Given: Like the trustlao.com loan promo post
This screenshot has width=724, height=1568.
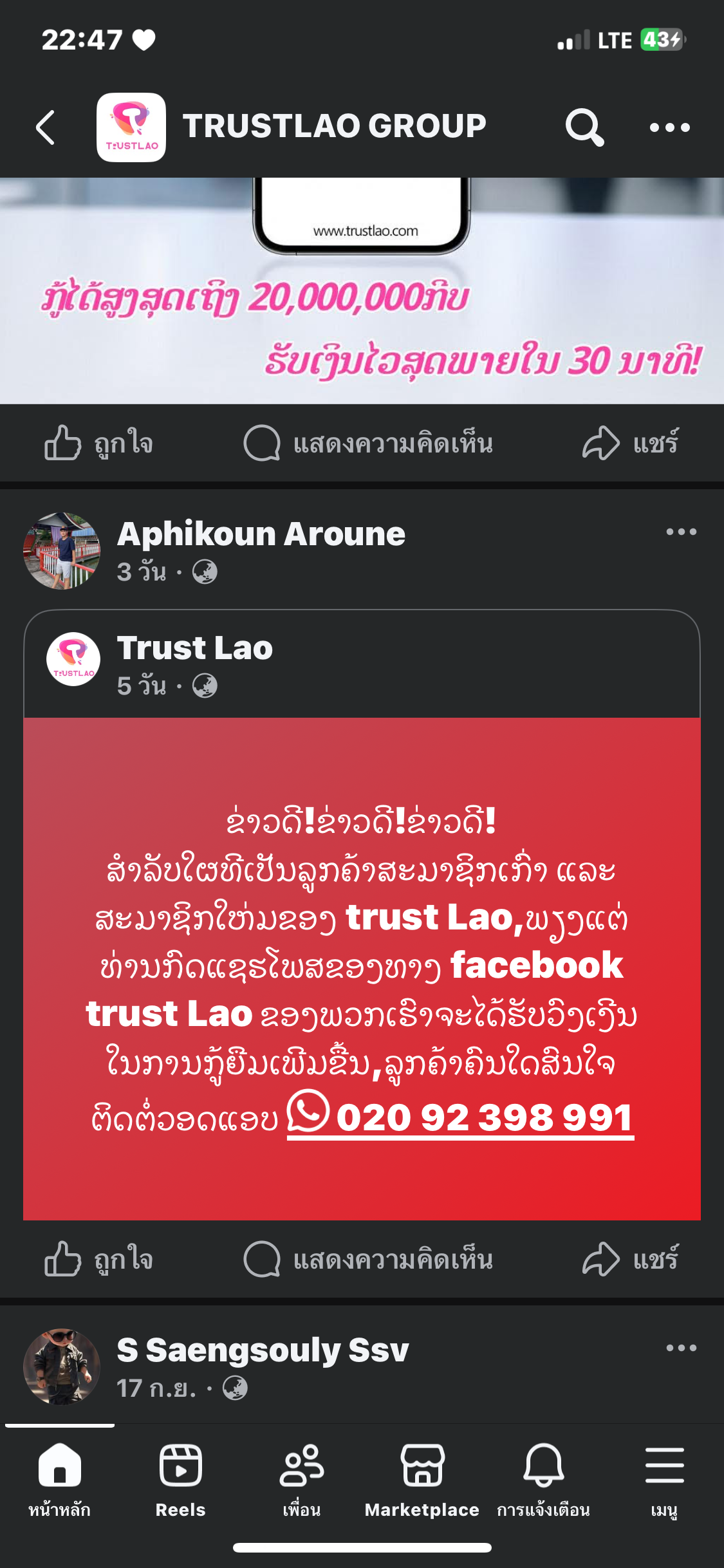Looking at the screenshot, I should pyautogui.click(x=98, y=443).
